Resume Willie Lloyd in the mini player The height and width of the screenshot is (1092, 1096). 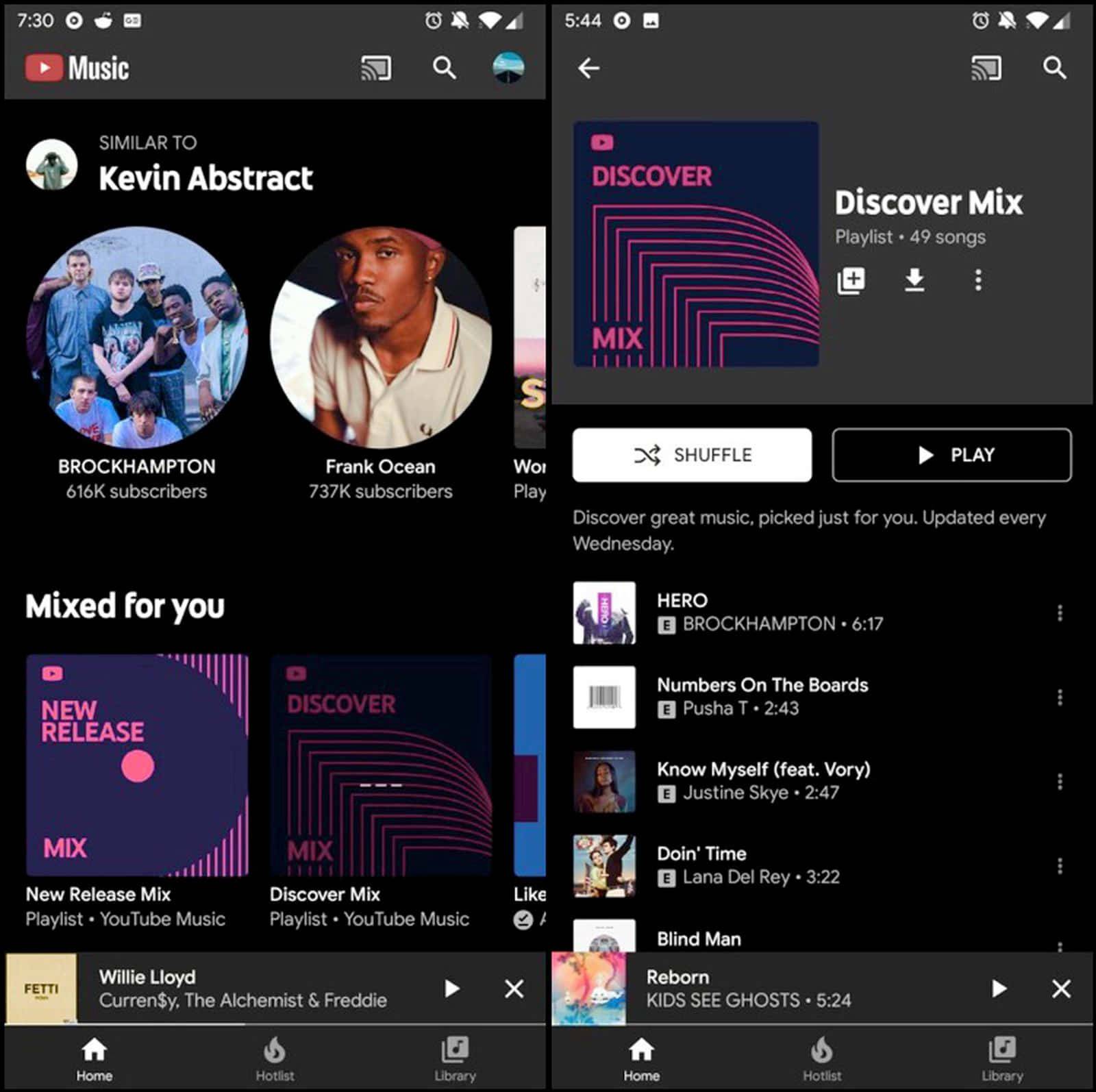[451, 989]
